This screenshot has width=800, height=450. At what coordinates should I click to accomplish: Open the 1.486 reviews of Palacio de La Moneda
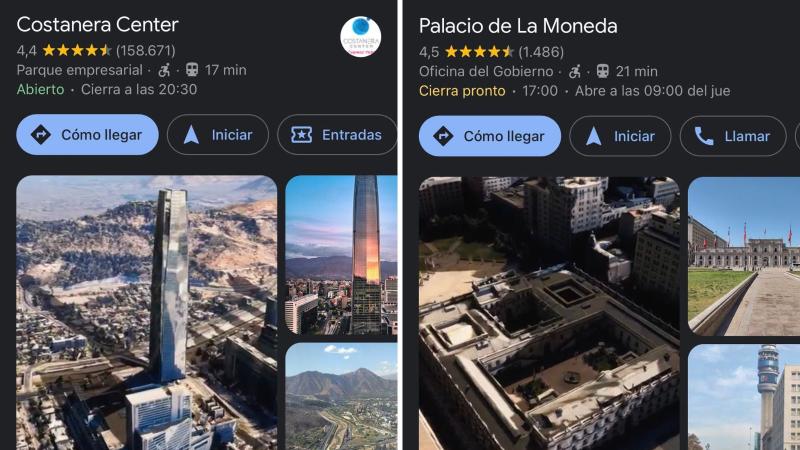(541, 51)
